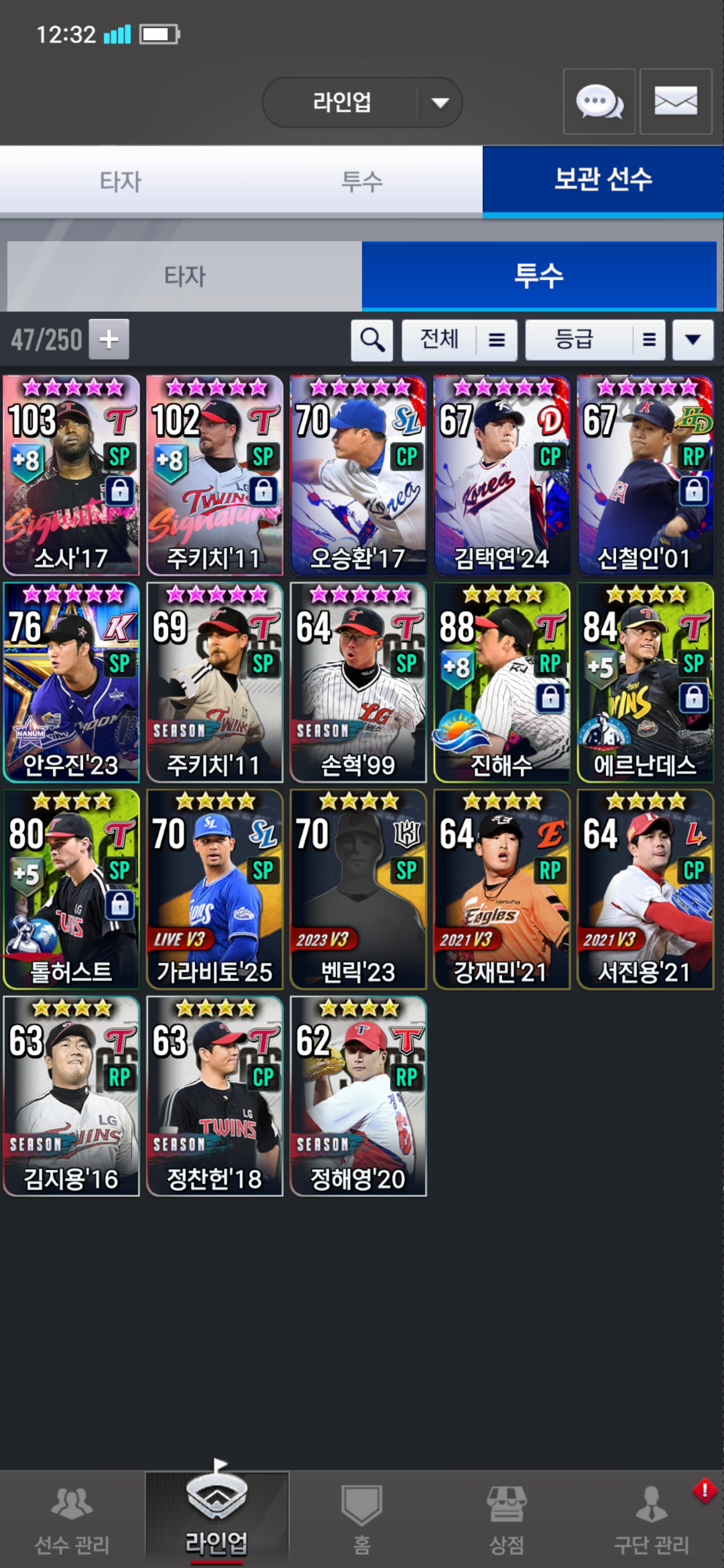Switch to the top 타자 tab
724x1568 pixels.
(121, 181)
